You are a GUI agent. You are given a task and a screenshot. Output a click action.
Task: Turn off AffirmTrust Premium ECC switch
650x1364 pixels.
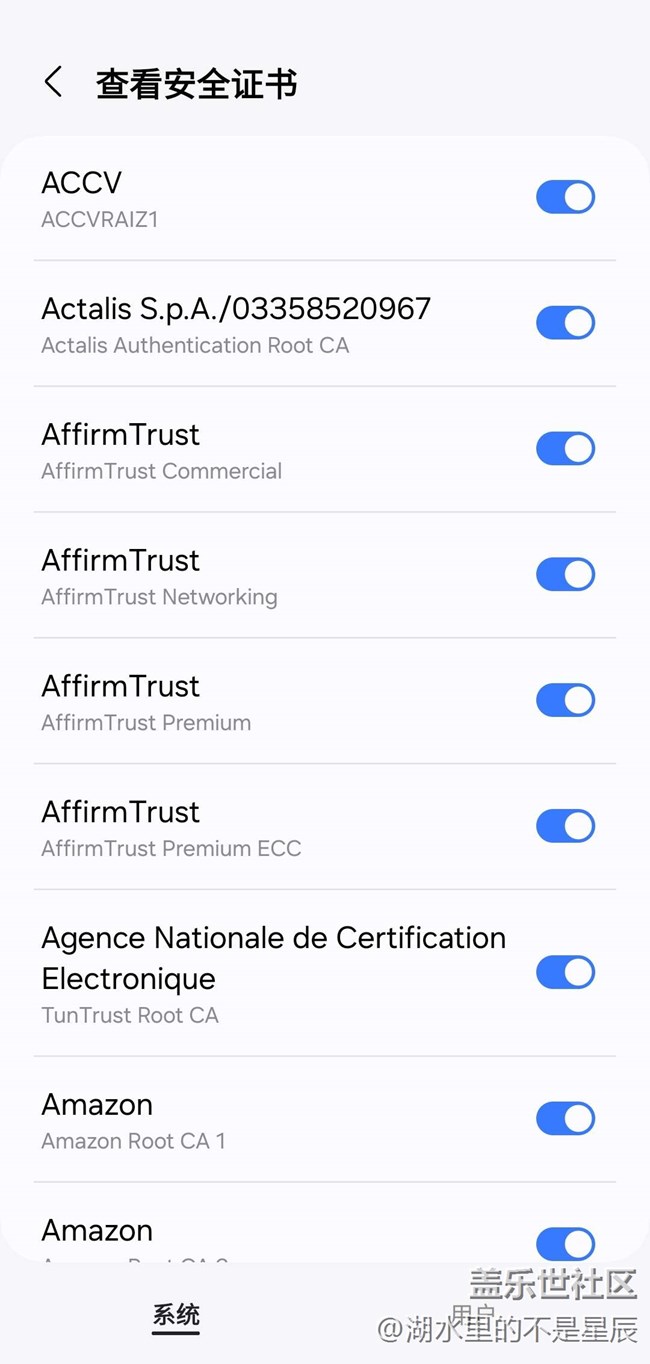click(565, 826)
